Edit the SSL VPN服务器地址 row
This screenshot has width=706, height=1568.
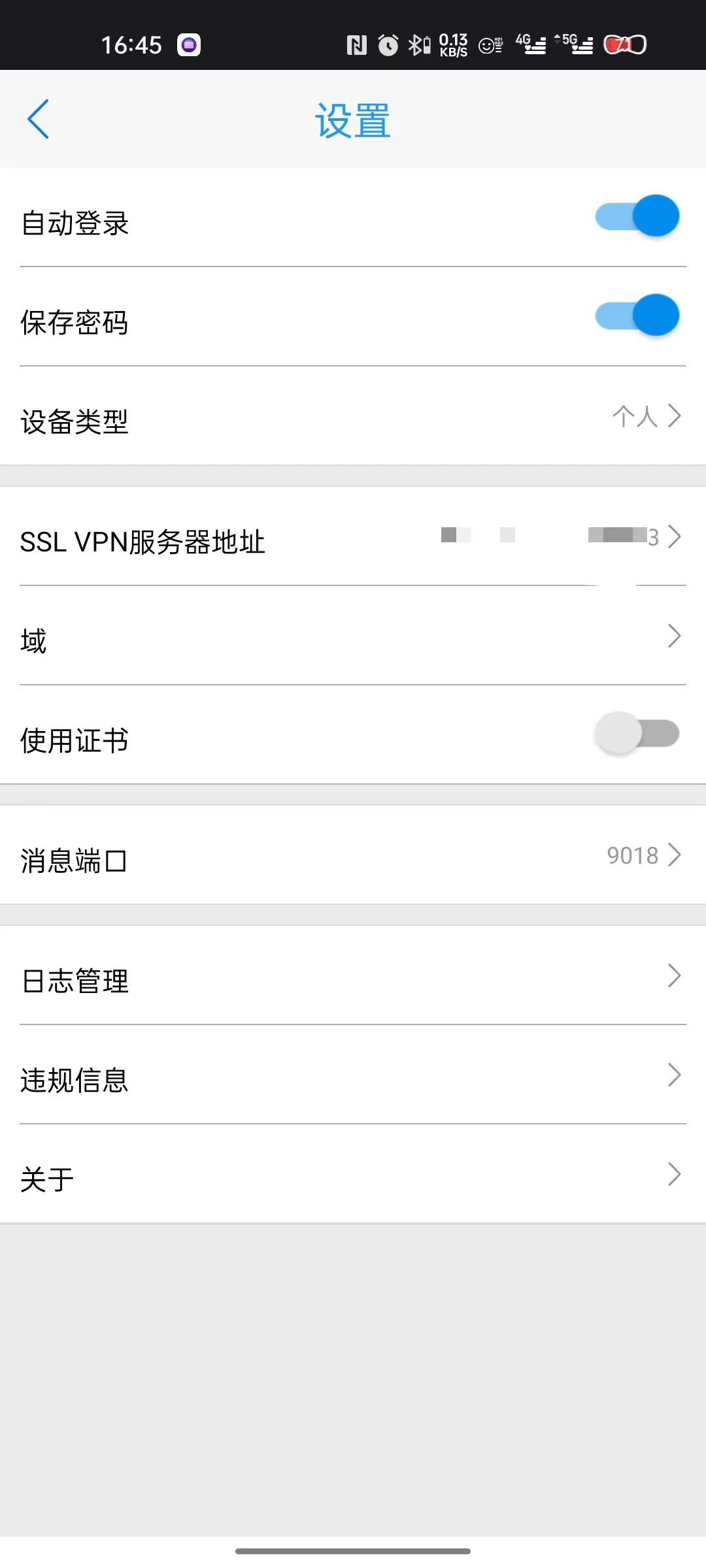[353, 537]
